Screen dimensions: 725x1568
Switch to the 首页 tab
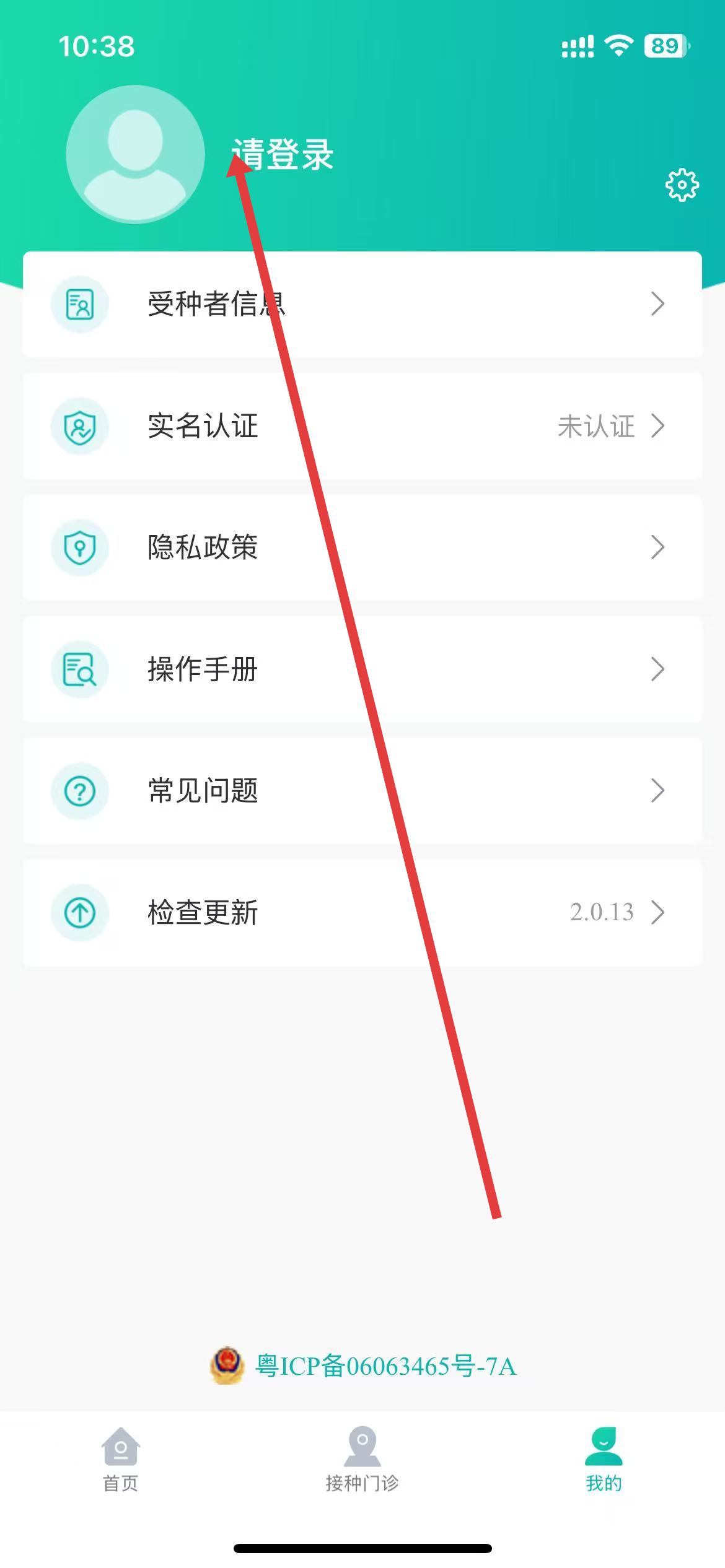[121, 1458]
